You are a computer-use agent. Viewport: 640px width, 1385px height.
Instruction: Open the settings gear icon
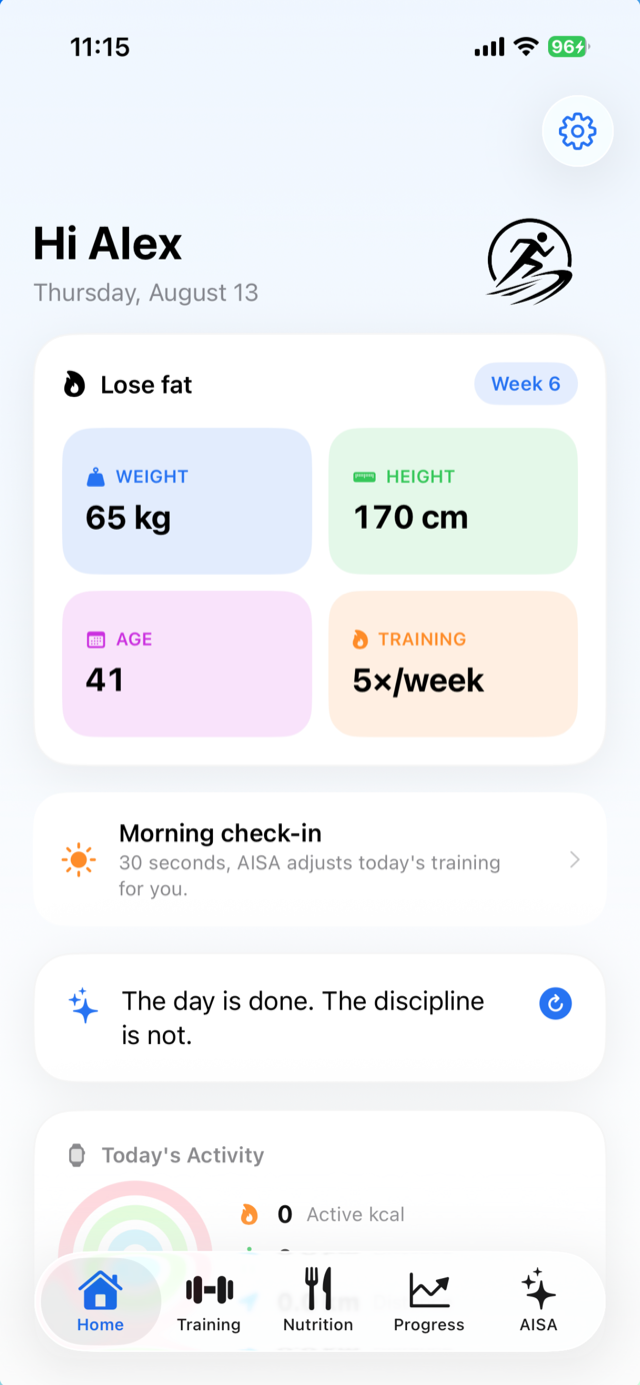pos(577,131)
